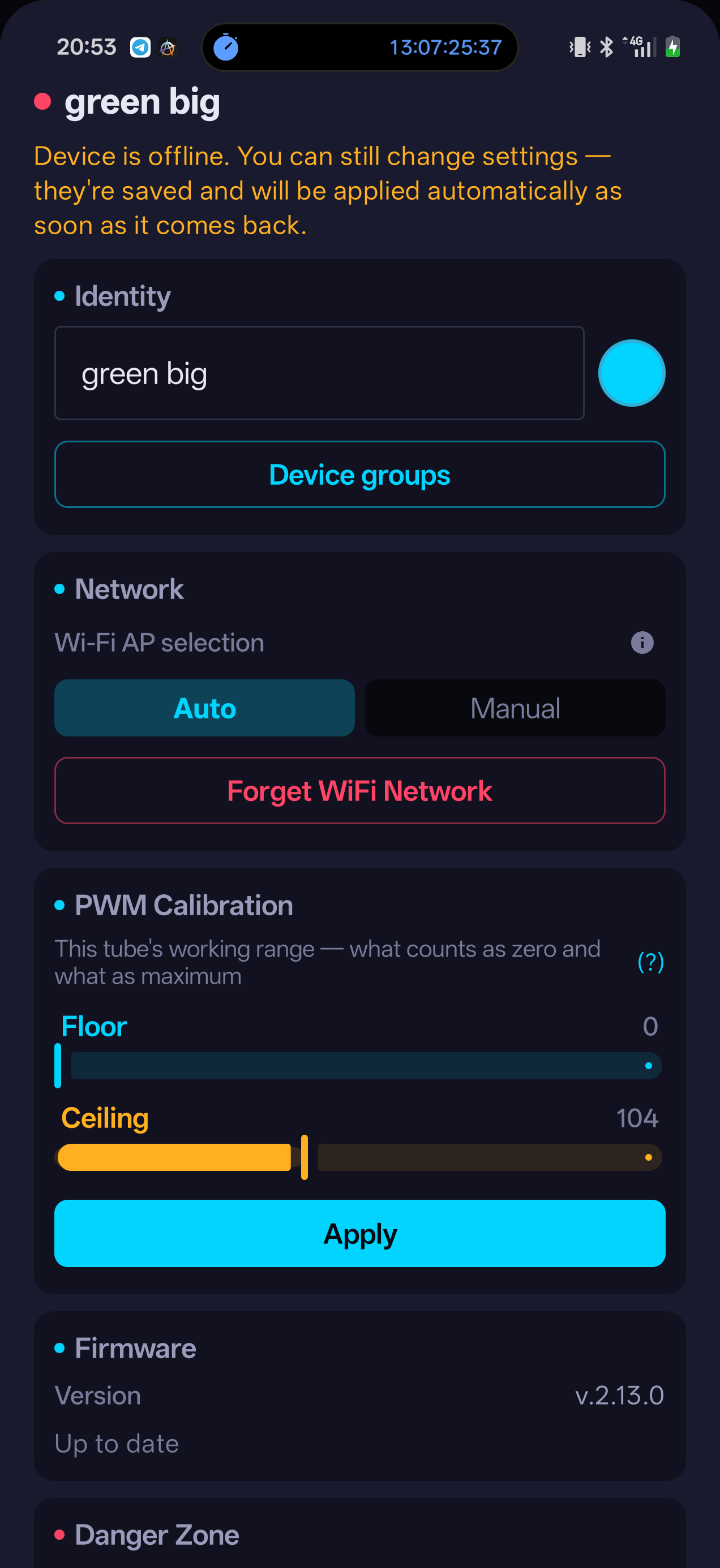Open the cyan device color swatch
720x1568 pixels.
coord(631,373)
